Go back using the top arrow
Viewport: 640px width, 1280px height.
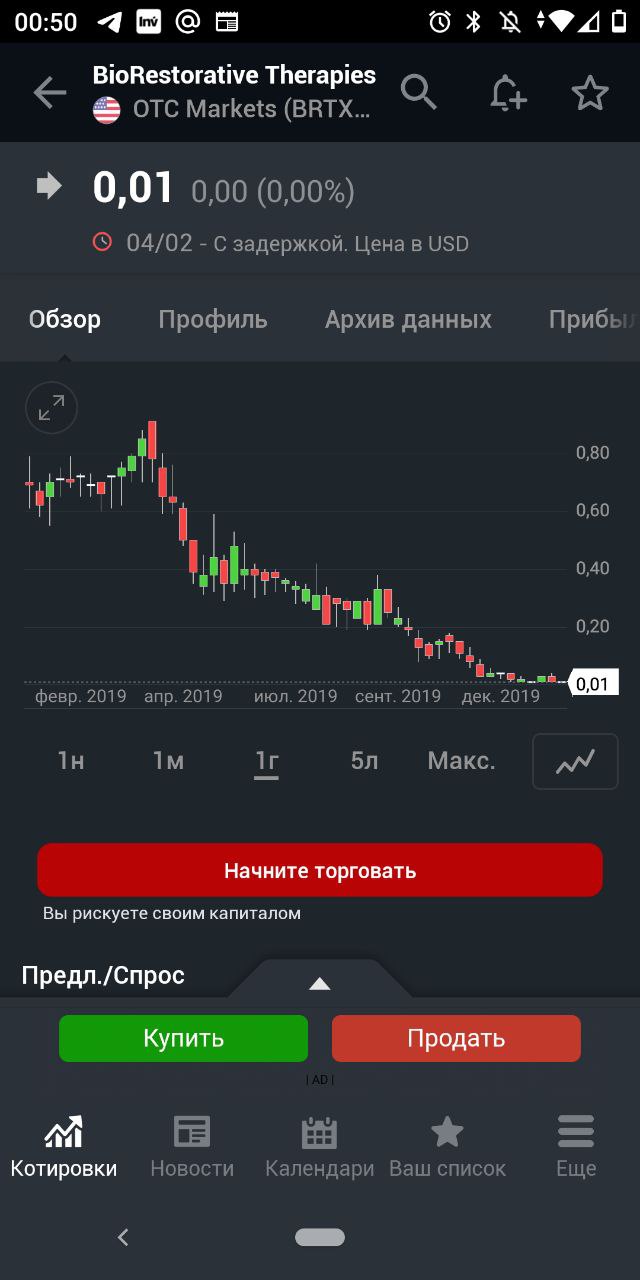(49, 93)
